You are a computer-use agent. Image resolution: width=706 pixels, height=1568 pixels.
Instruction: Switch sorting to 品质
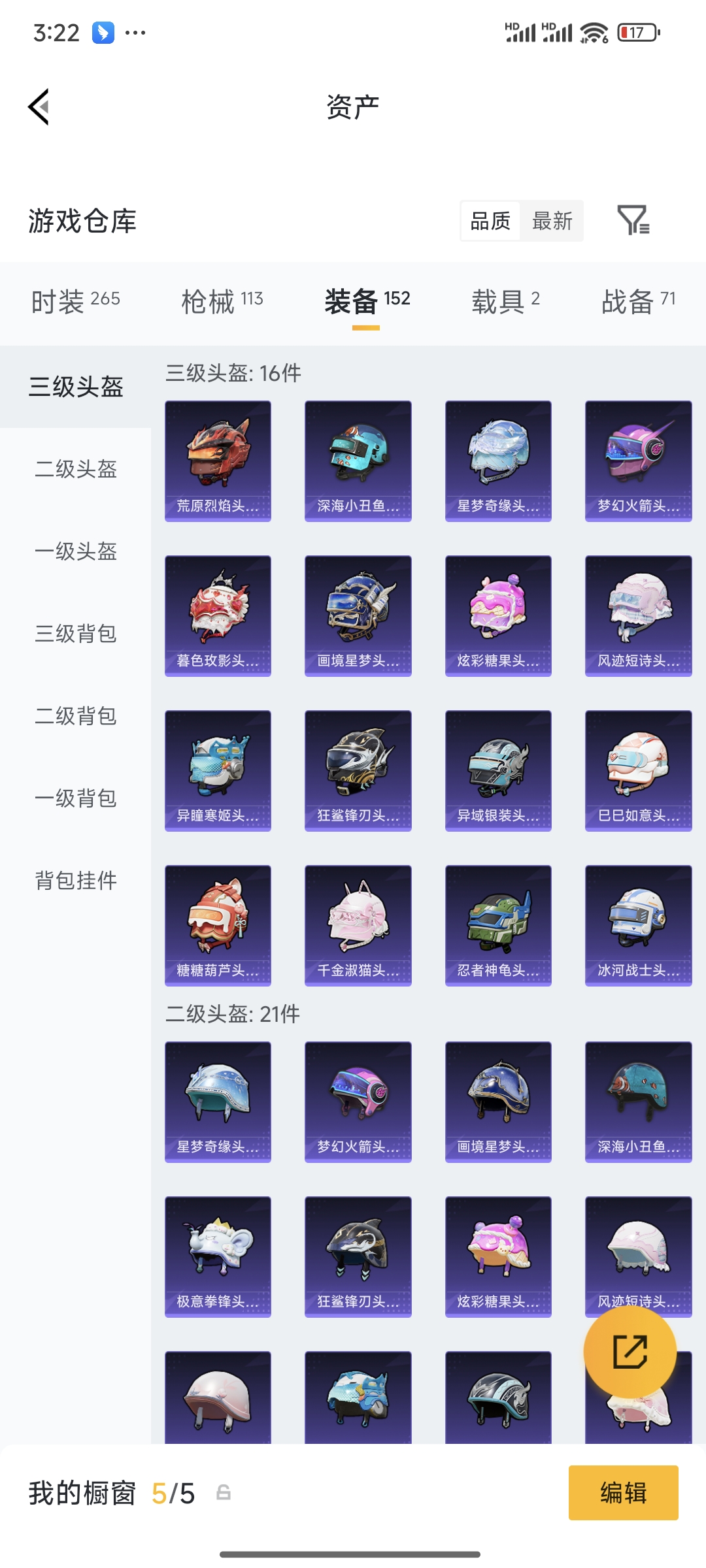click(x=489, y=221)
